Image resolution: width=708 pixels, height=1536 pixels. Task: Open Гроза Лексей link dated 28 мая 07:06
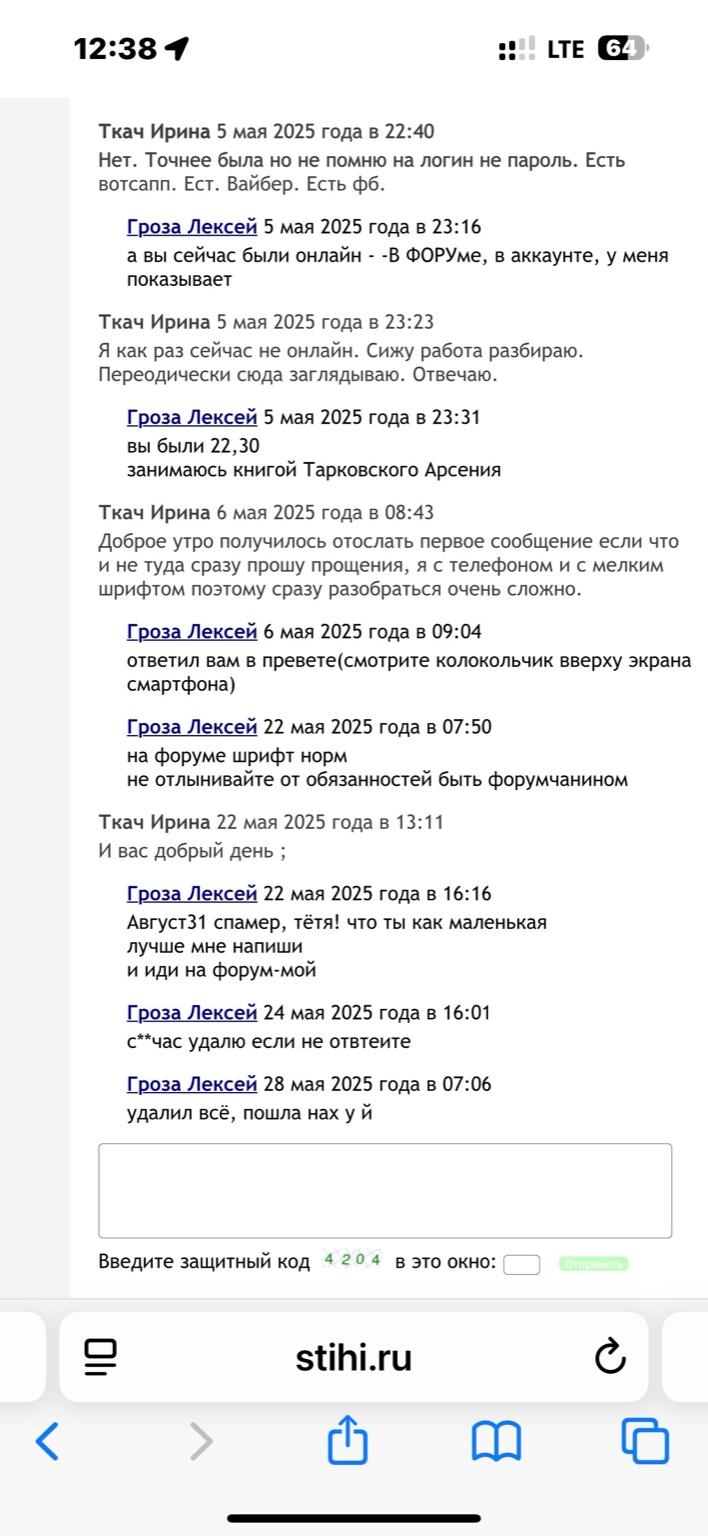[192, 1084]
